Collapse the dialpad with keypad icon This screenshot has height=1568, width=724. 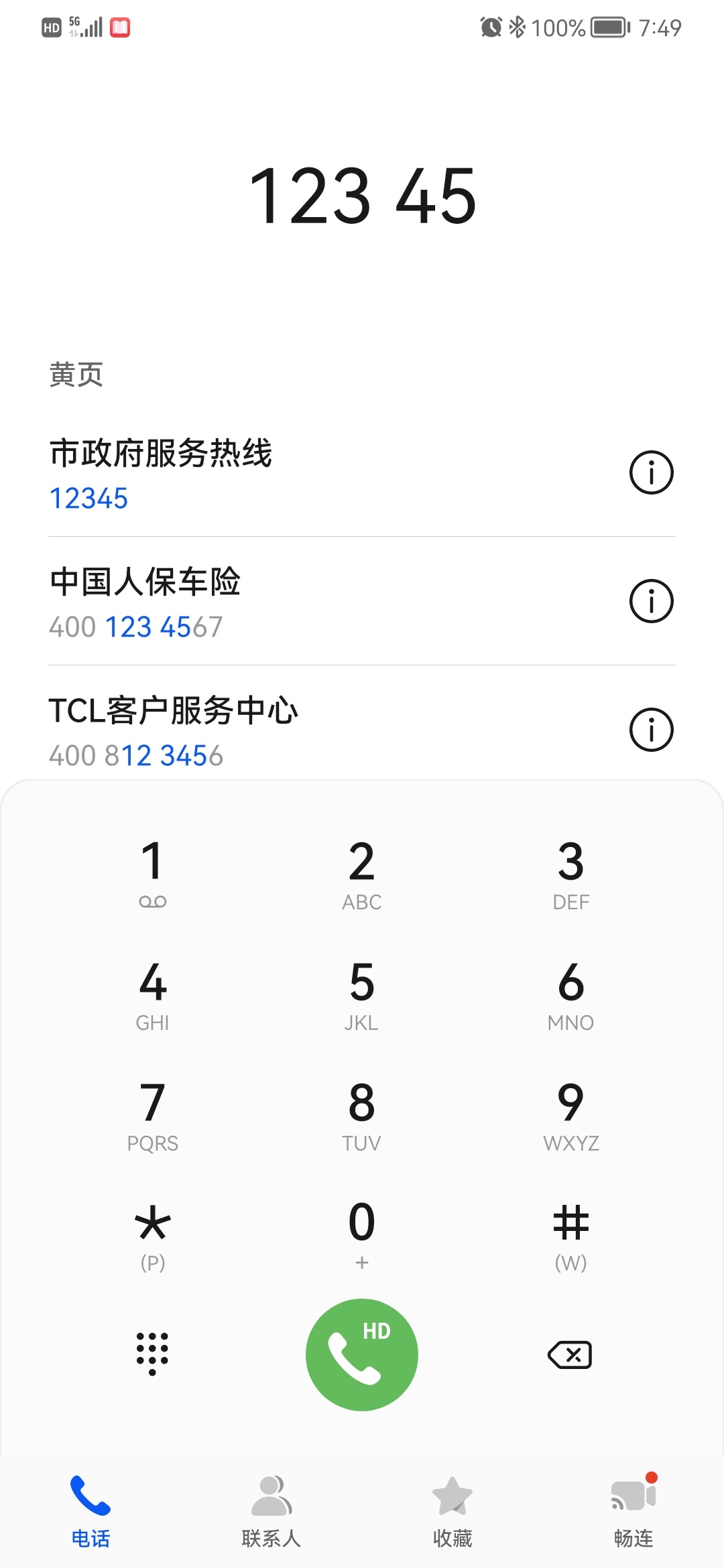pos(153,1354)
